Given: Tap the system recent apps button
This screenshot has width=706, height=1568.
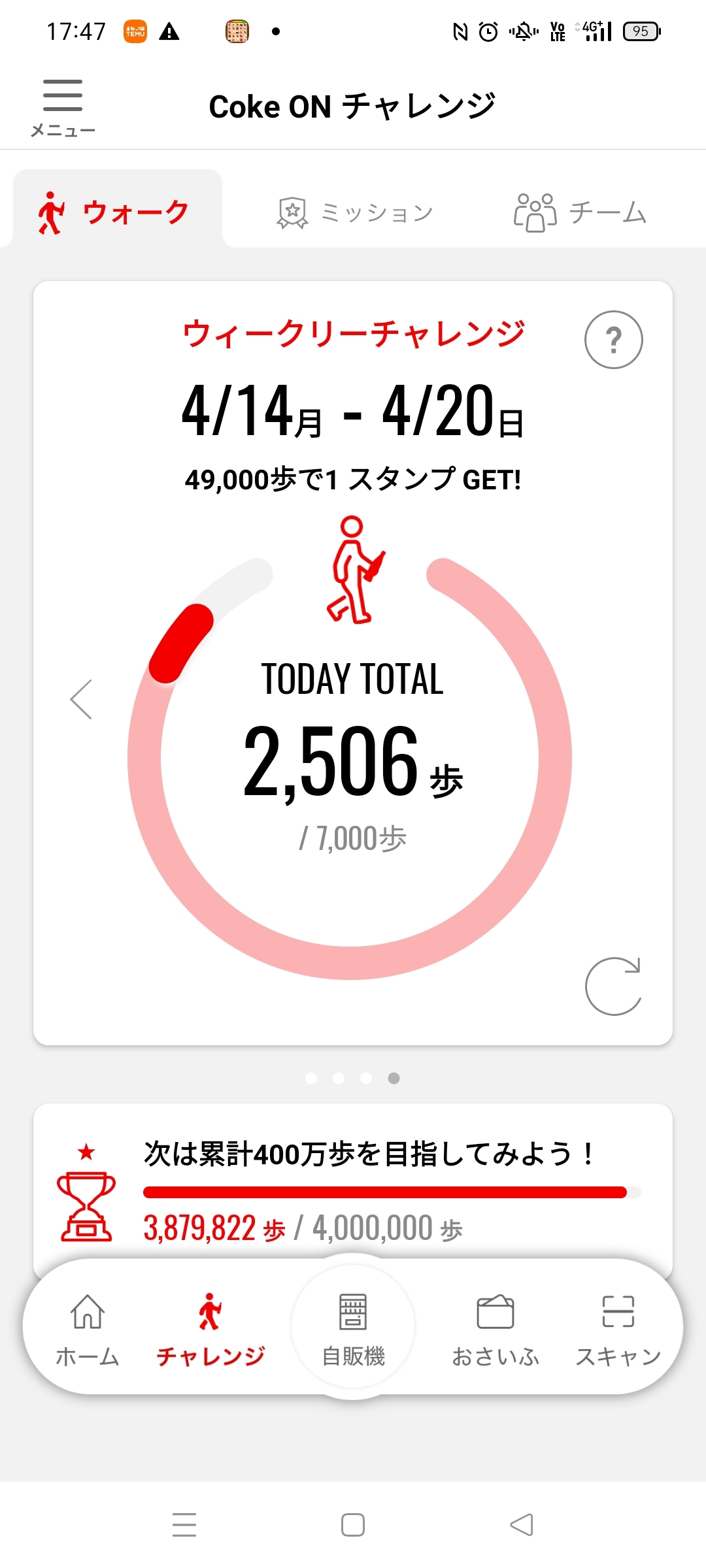Looking at the screenshot, I should (x=184, y=1525).
